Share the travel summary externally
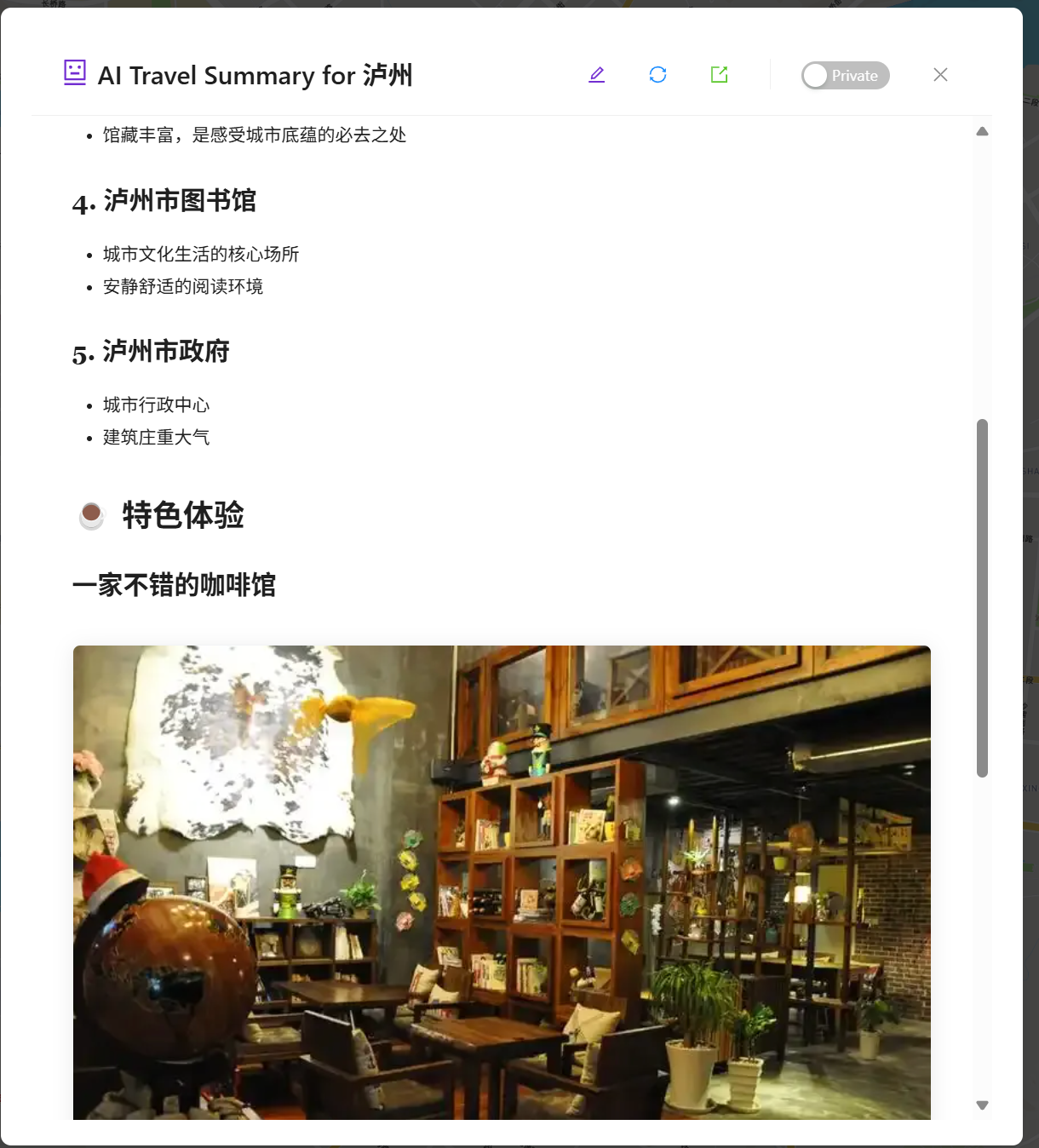This screenshot has width=1039, height=1148. click(720, 75)
